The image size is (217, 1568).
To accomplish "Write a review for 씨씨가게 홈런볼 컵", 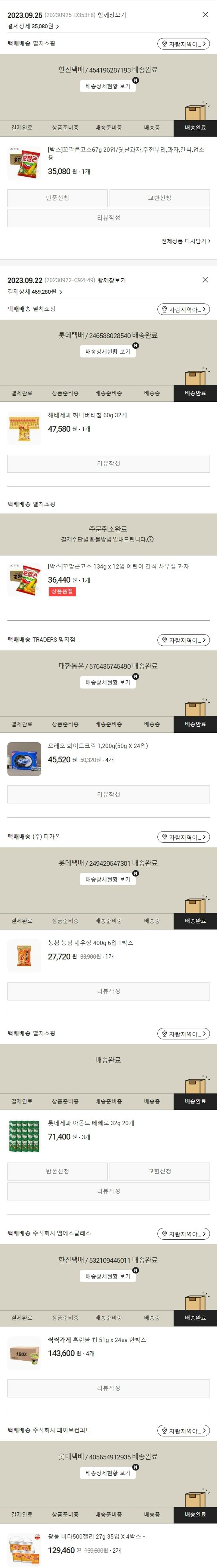I will 108,1388.
